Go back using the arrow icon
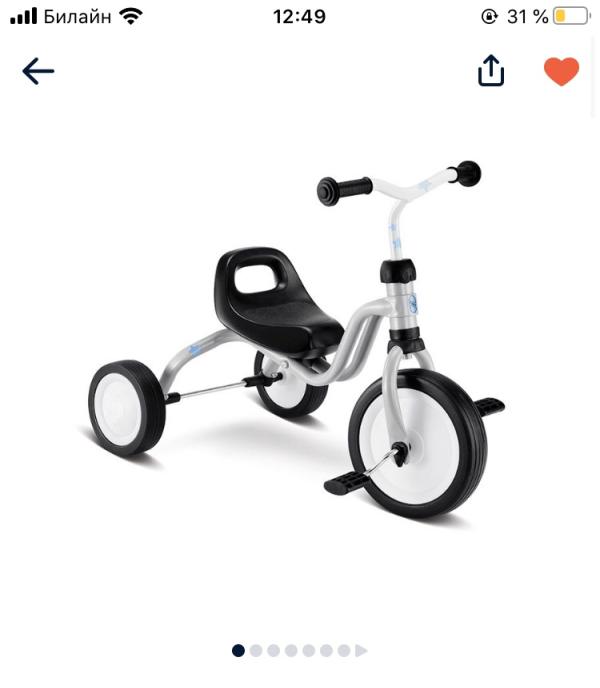 coord(38,71)
